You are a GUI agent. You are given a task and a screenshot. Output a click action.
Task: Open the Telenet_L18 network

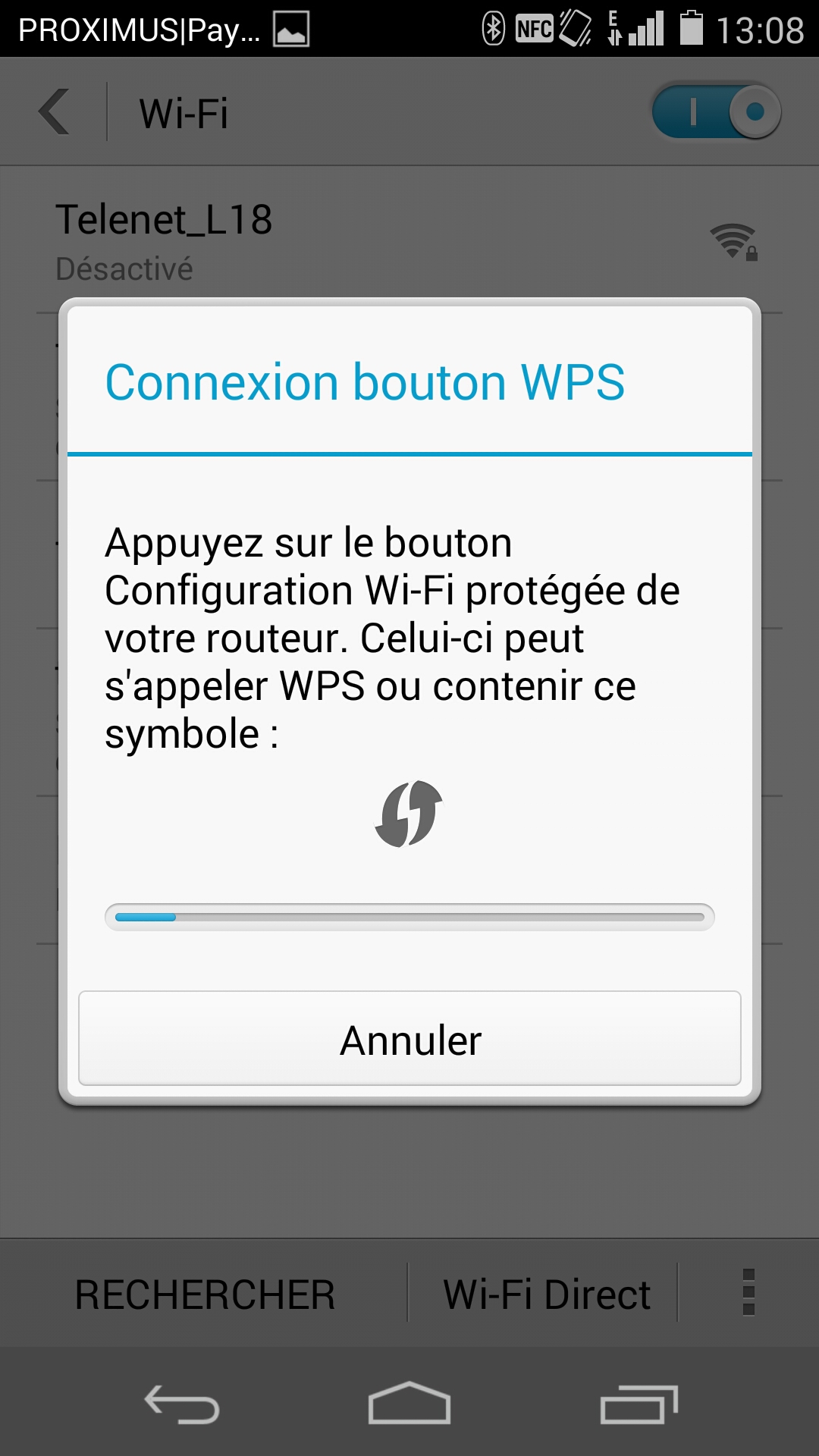409,240
